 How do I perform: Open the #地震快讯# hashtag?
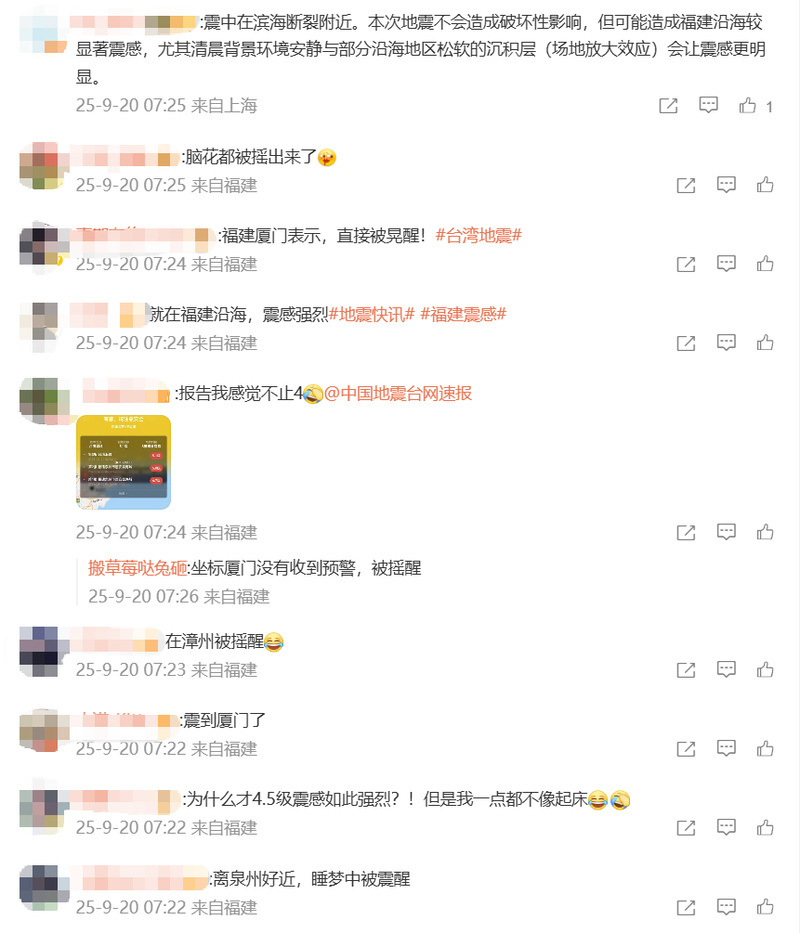click(x=371, y=314)
